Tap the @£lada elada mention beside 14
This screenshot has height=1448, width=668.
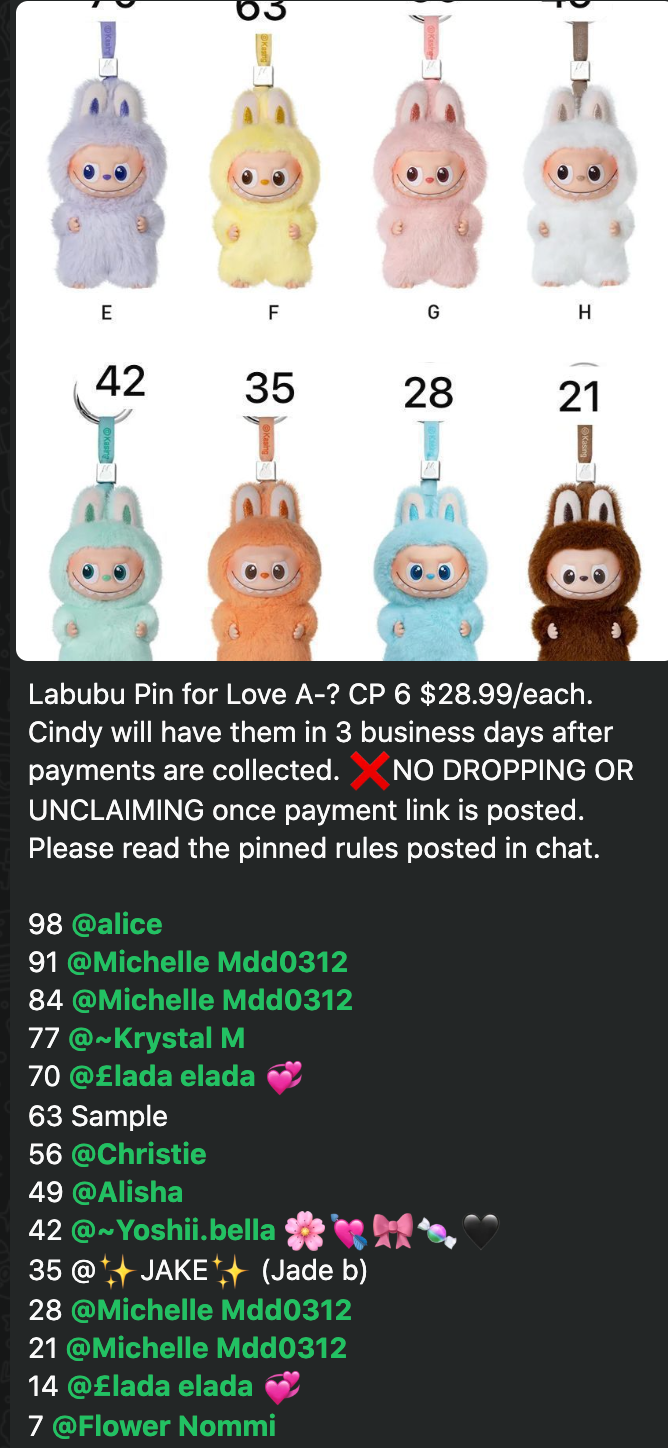click(160, 1386)
